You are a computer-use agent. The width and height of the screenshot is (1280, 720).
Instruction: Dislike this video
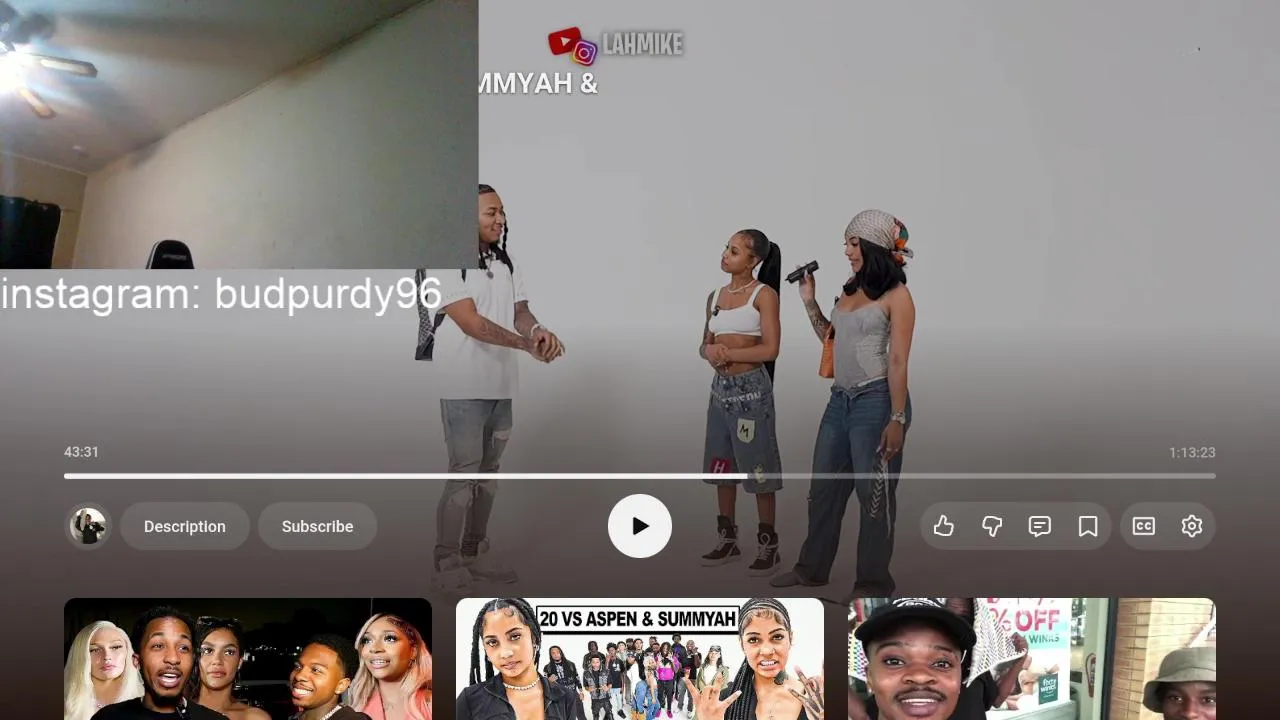pos(992,526)
